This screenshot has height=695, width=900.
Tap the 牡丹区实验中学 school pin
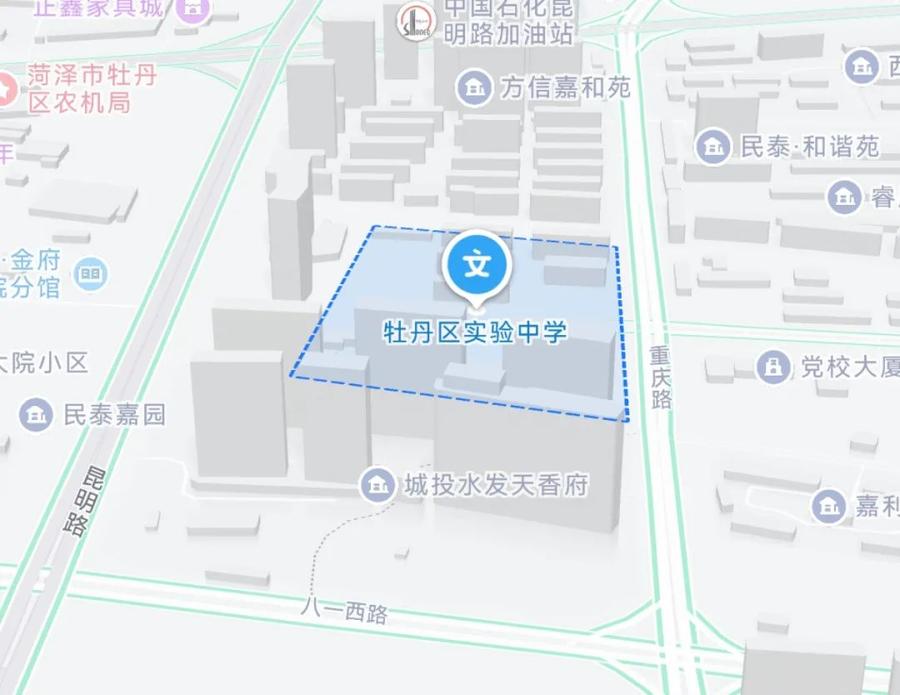478,267
